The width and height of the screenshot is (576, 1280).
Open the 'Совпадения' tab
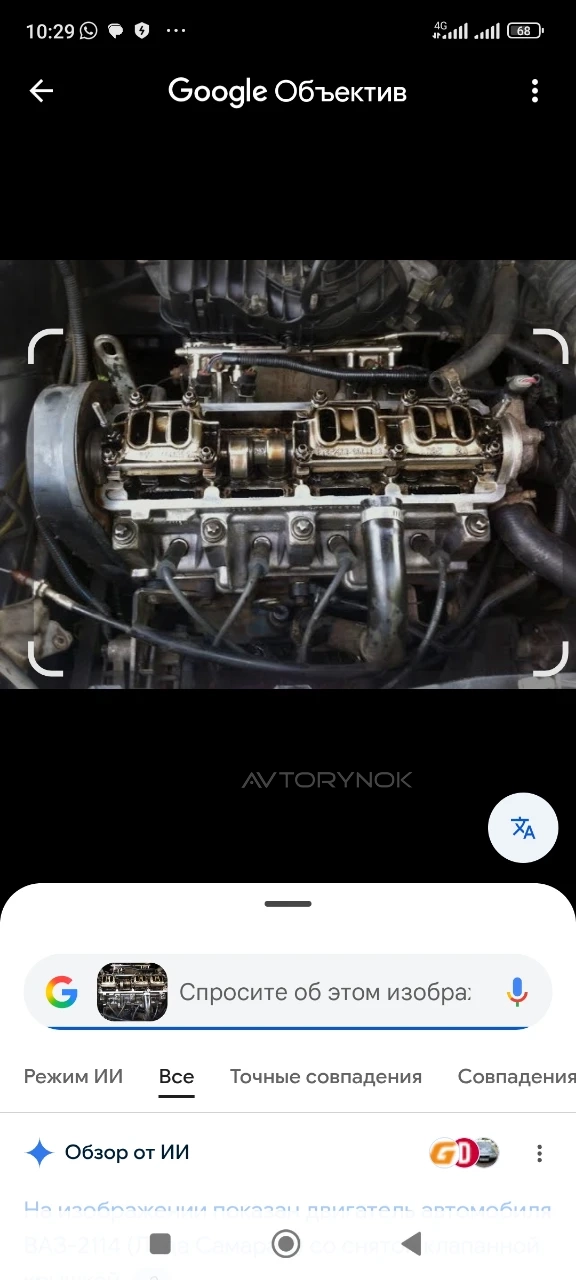pos(517,1077)
